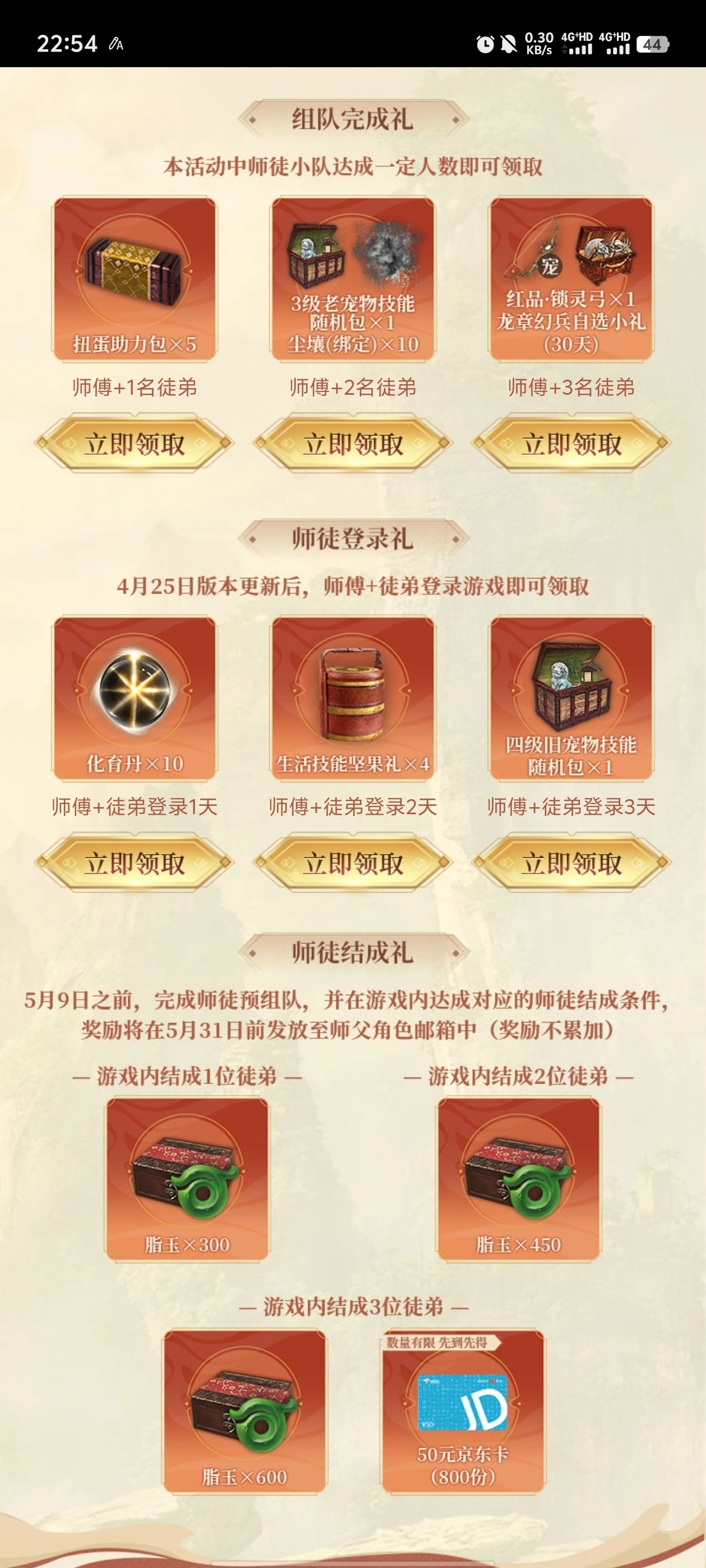Claim the 师傅+徒弟登录3天 reward
This screenshot has width=706, height=1568.
click(571, 863)
